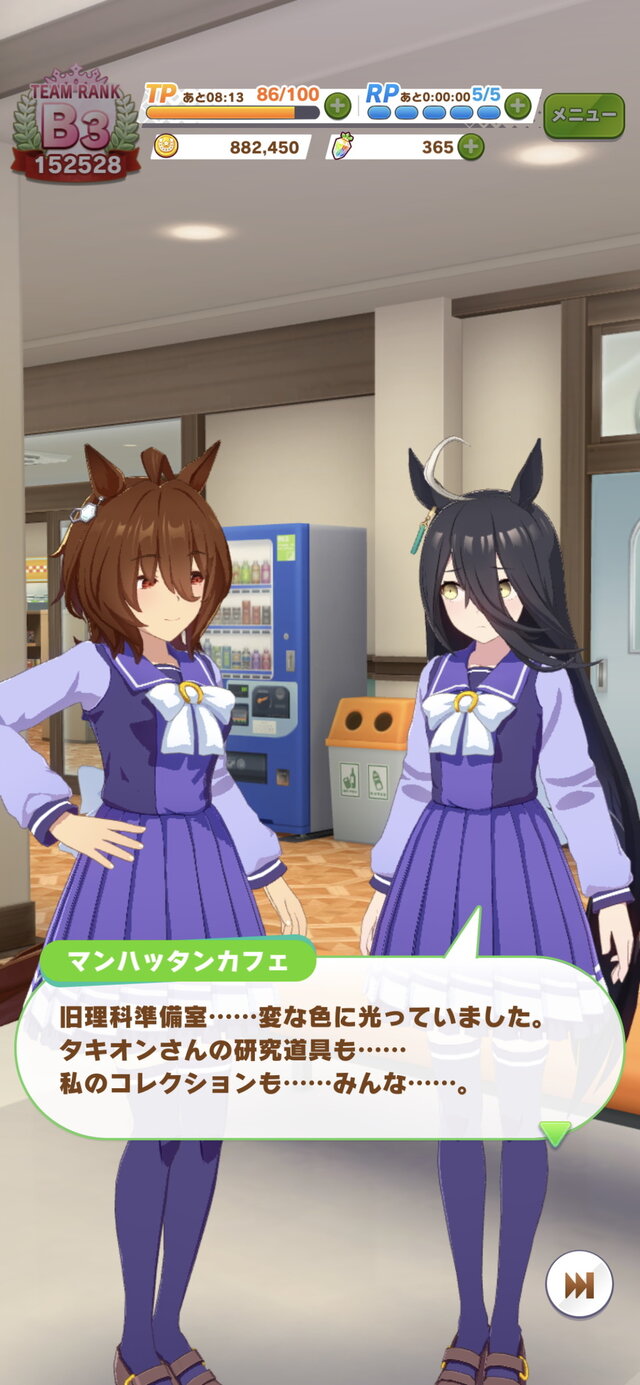The height and width of the screenshot is (1385, 640).
Task: Skip the dialogue with the fast-forward button
Action: pyautogui.click(x=579, y=1284)
